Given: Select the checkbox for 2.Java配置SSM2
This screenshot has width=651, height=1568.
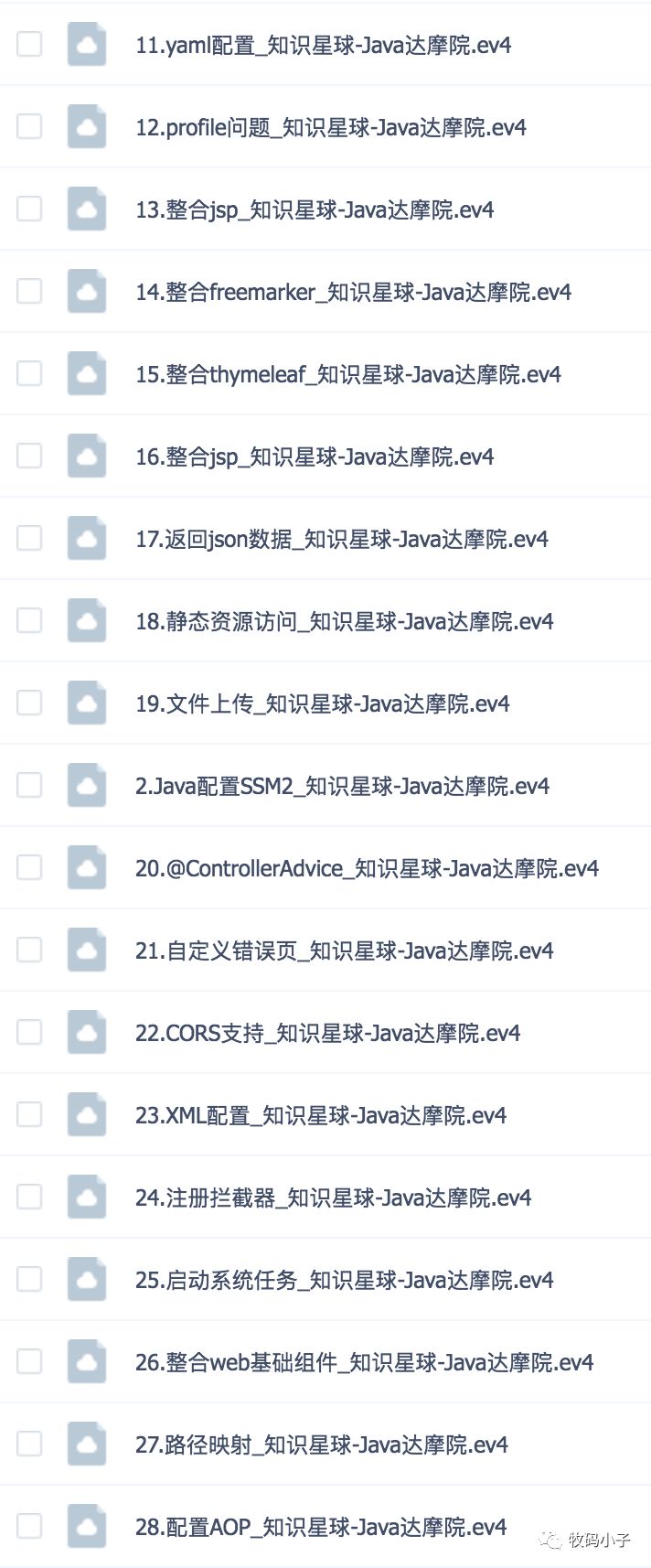Looking at the screenshot, I should [x=29, y=785].
